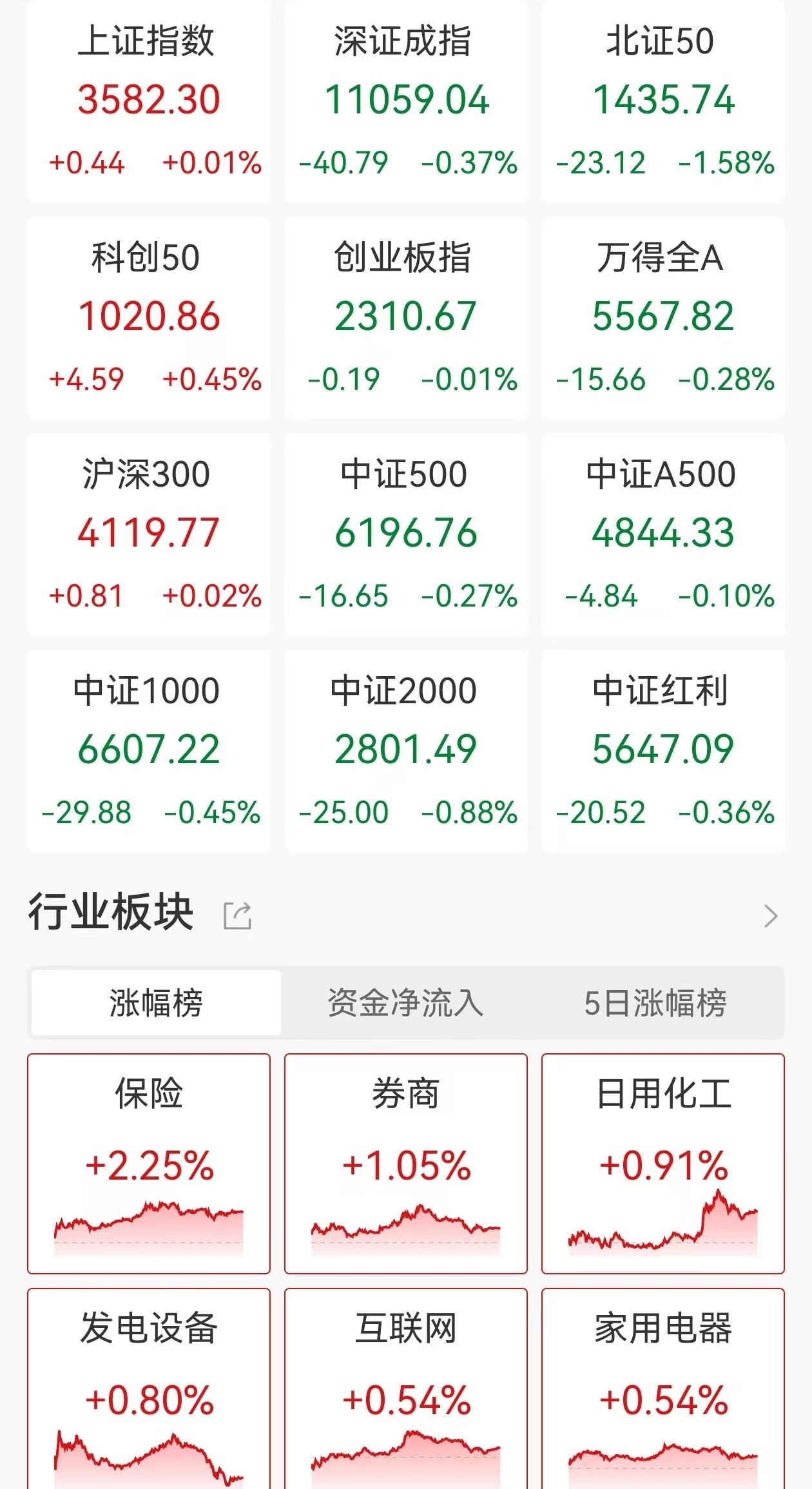Open the 科创50 index card
The height and width of the screenshot is (1489, 812).
tap(148, 318)
